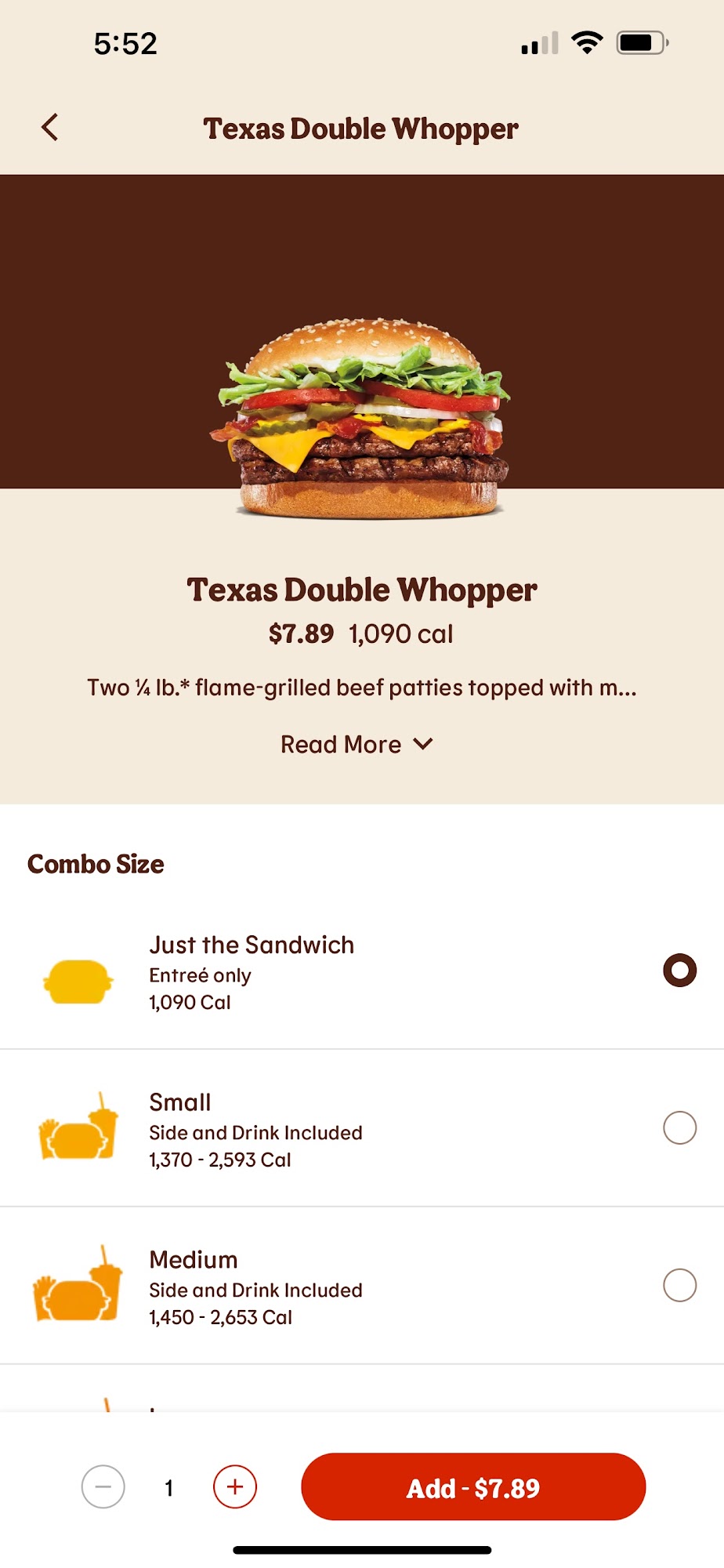
Task: Increase quantity with plus button
Action: tap(235, 1486)
